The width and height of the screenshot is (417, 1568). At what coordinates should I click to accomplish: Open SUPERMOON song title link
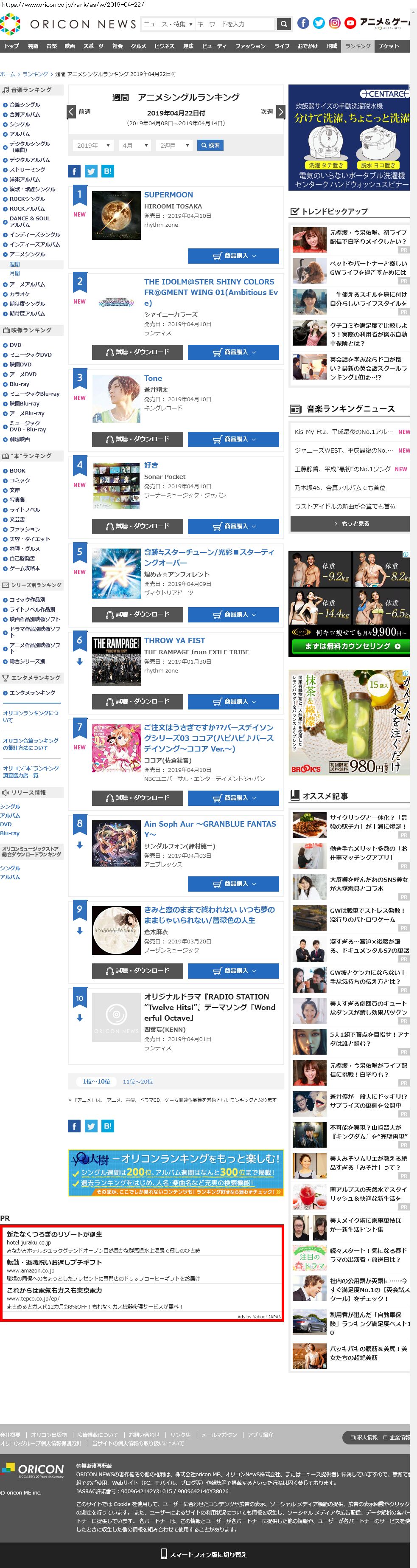[x=168, y=195]
